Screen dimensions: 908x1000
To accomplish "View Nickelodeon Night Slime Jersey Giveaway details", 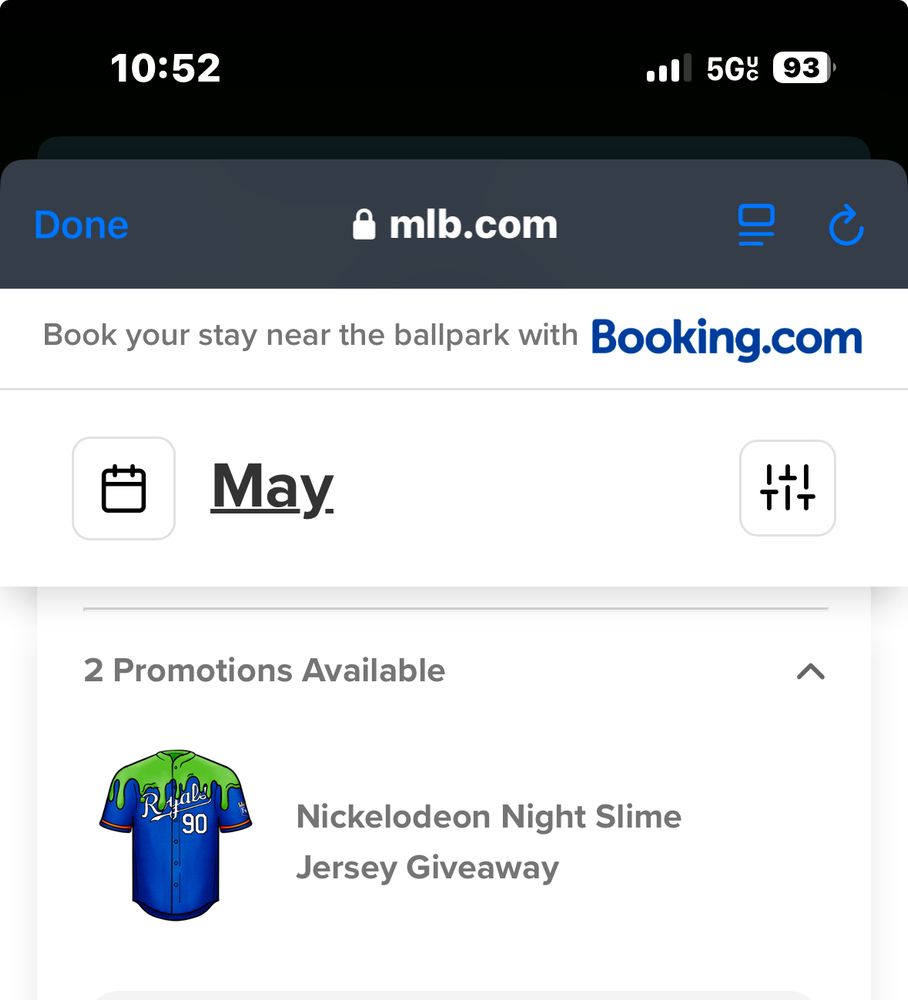I will pos(488,841).
